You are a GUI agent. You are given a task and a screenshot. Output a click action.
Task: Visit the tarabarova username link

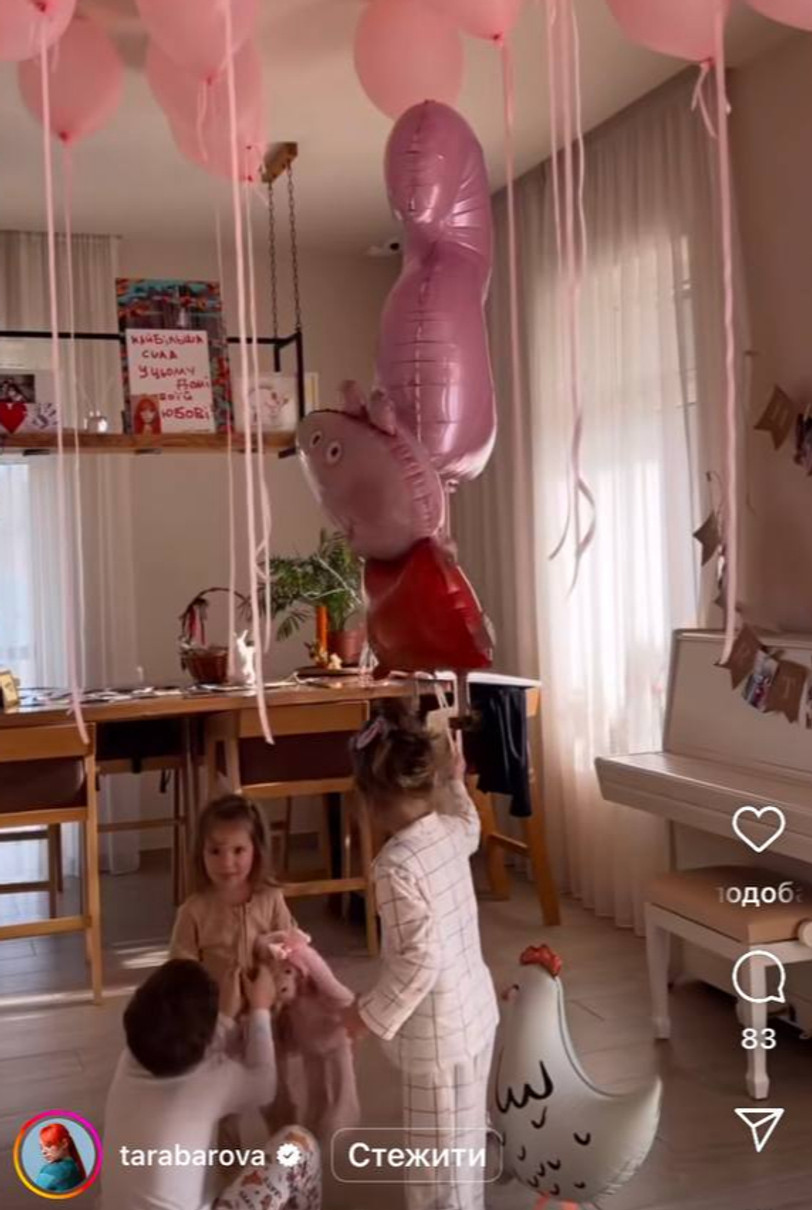click(x=193, y=1156)
